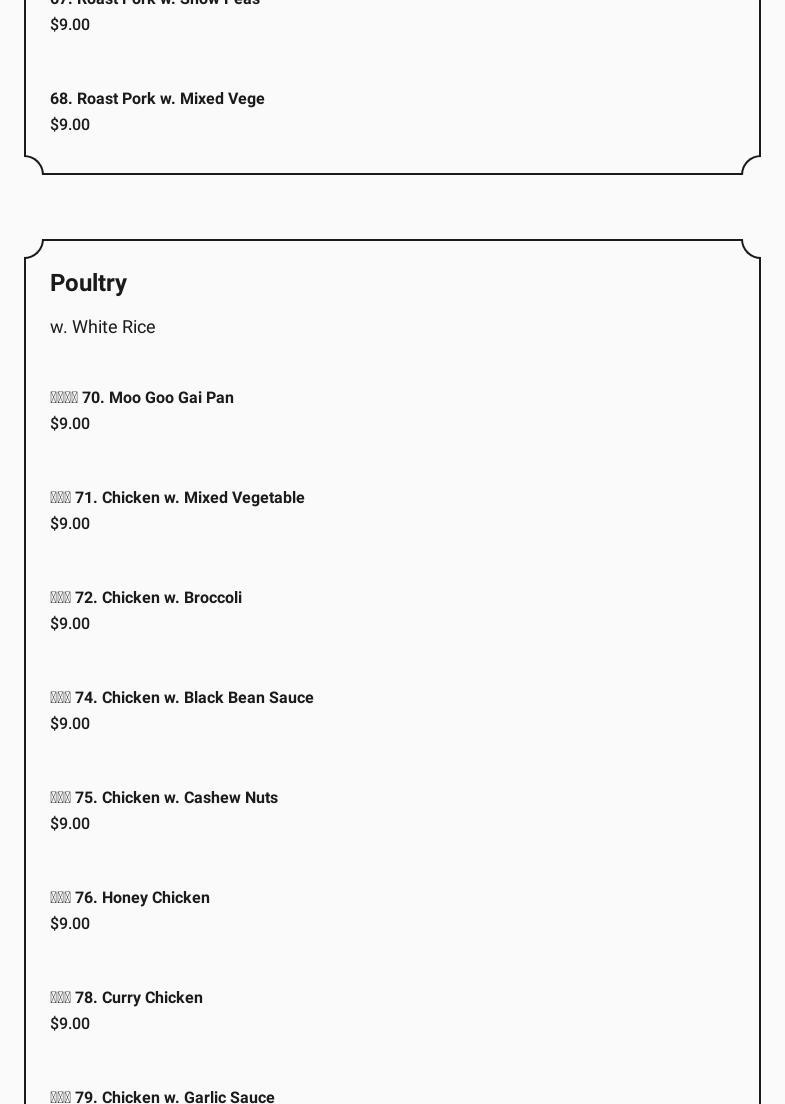The width and height of the screenshot is (785, 1104).
Task: Tap 74. Chicken w. Black Bean Sauce
Action: [x=182, y=698]
